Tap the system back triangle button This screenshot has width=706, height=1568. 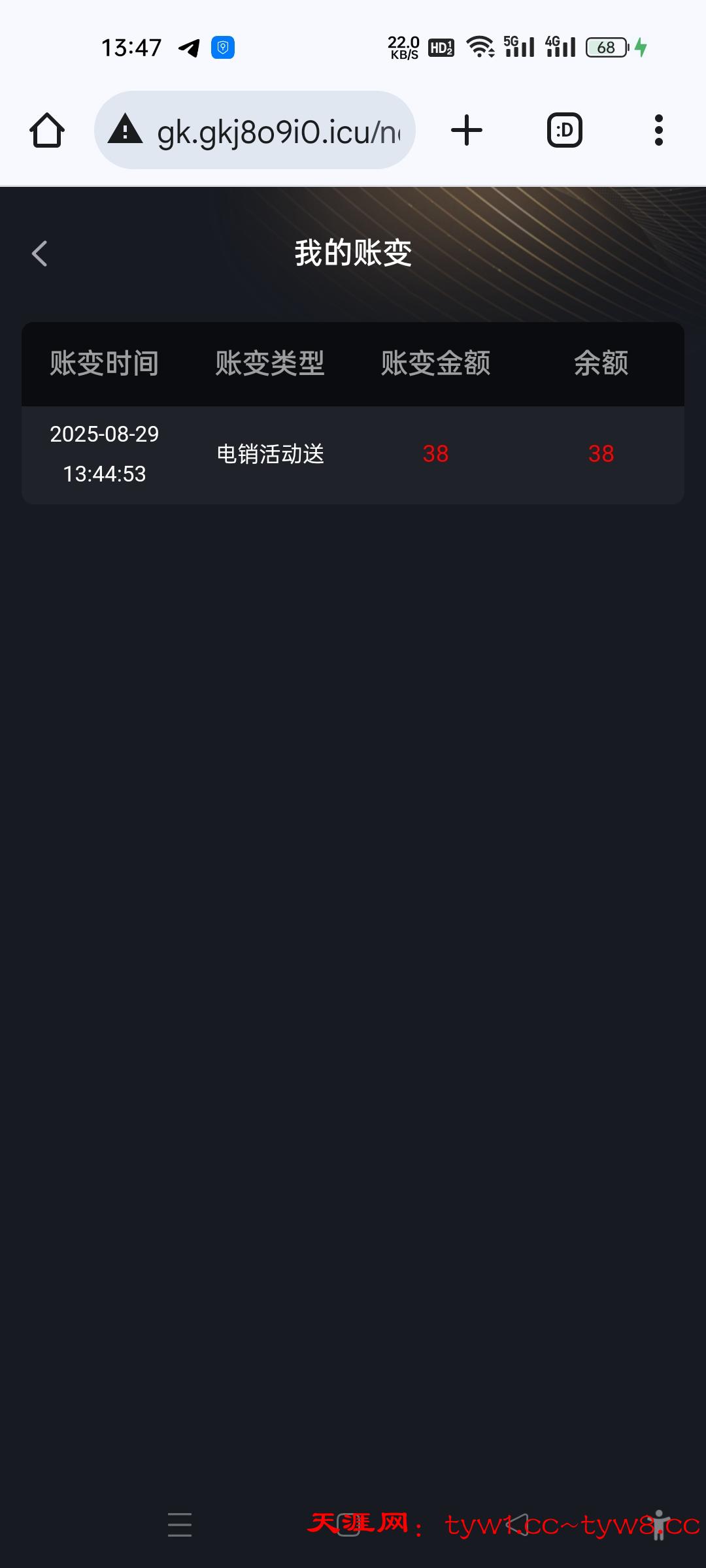pyautogui.click(x=518, y=1524)
